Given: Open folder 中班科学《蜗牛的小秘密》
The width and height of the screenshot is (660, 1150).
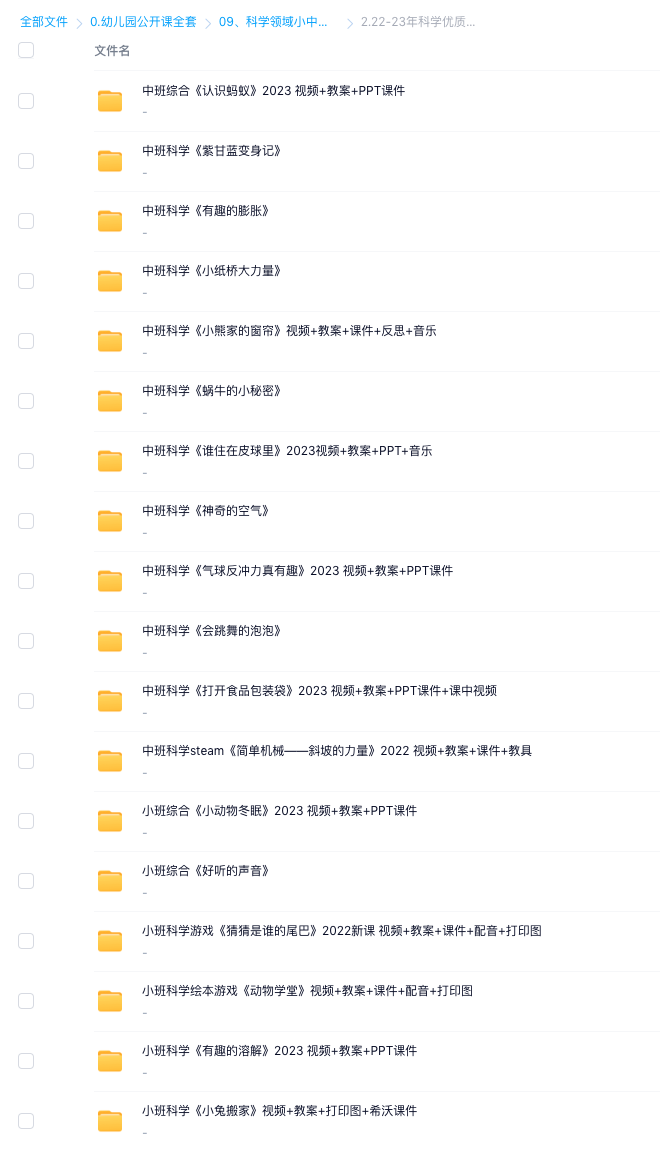Looking at the screenshot, I should coord(211,391).
